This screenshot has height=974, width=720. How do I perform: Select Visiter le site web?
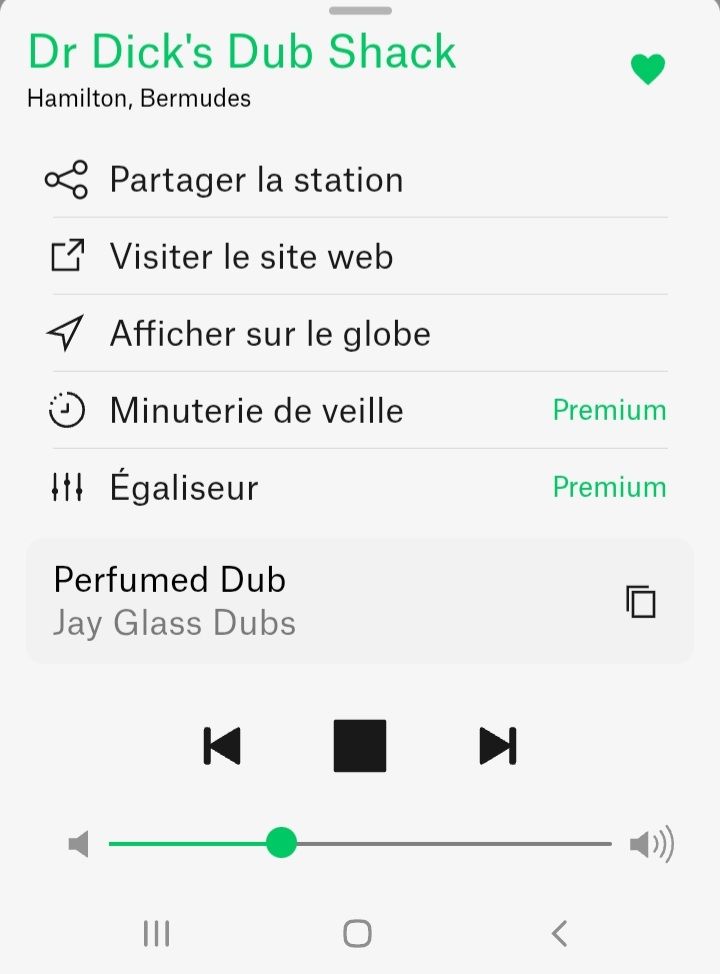tap(251, 257)
